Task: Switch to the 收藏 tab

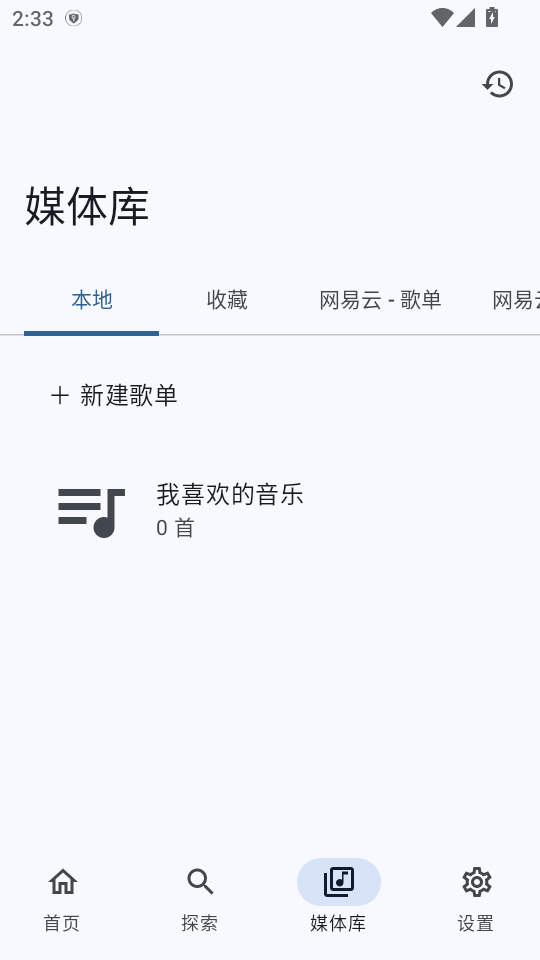Action: point(227,300)
